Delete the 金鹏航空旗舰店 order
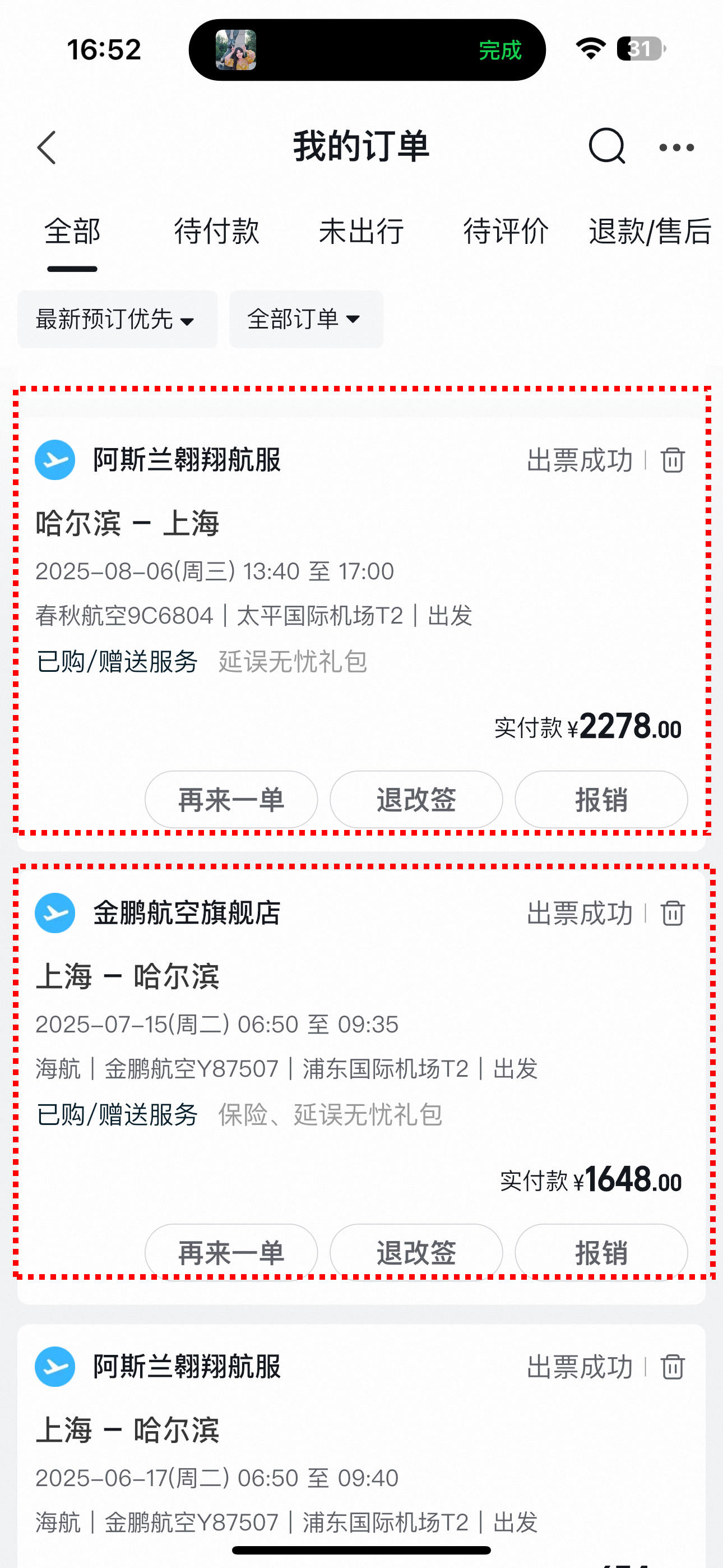Screen dimensions: 723x1568 pos(673,913)
